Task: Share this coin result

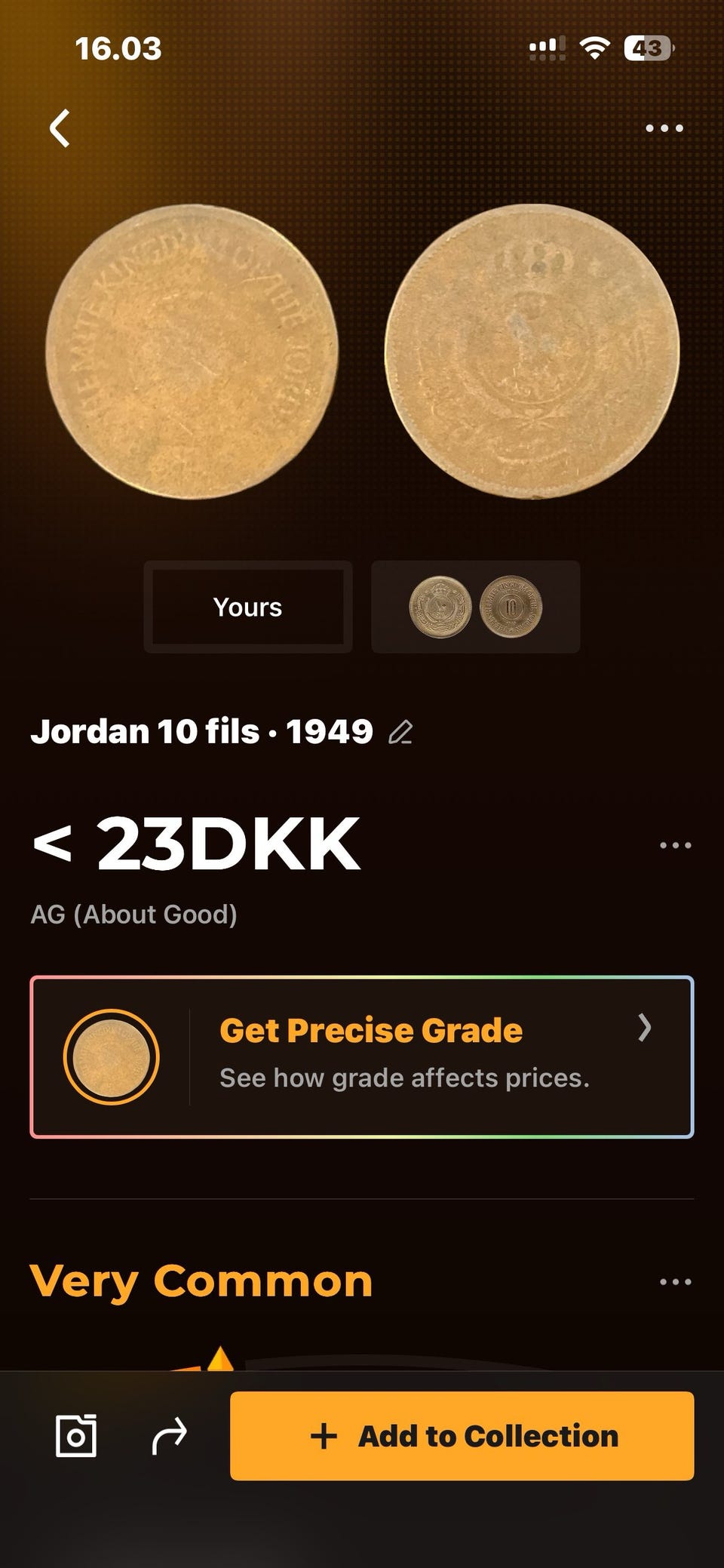Action: tap(169, 1435)
